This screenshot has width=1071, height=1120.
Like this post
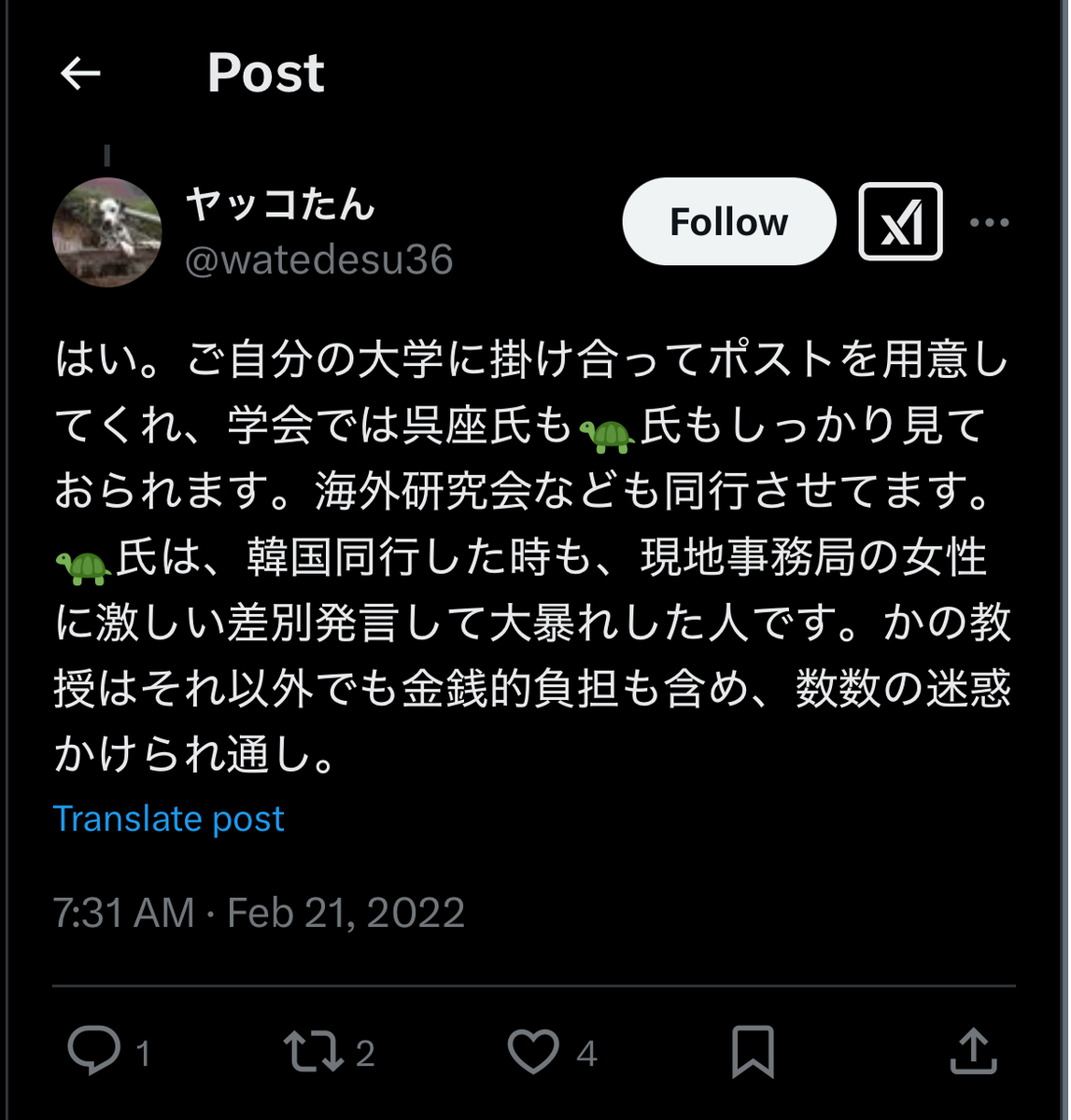click(x=533, y=1051)
